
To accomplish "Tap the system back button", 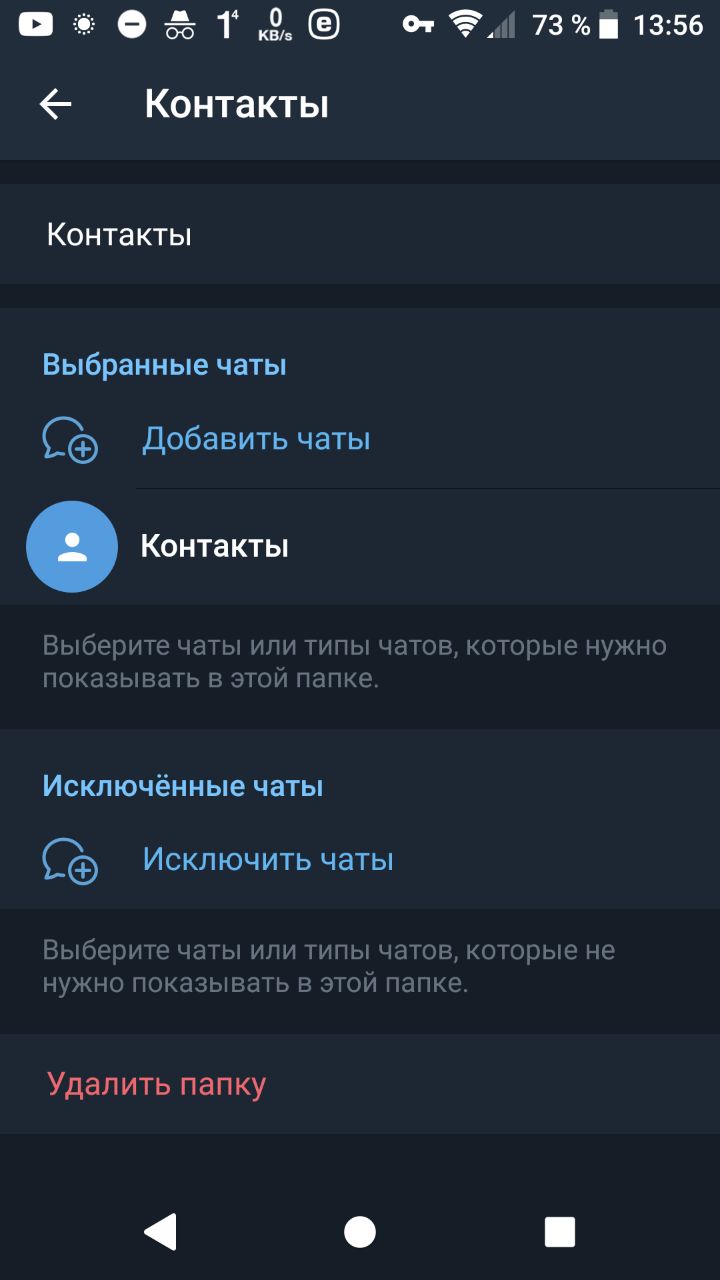I will click(x=160, y=1232).
